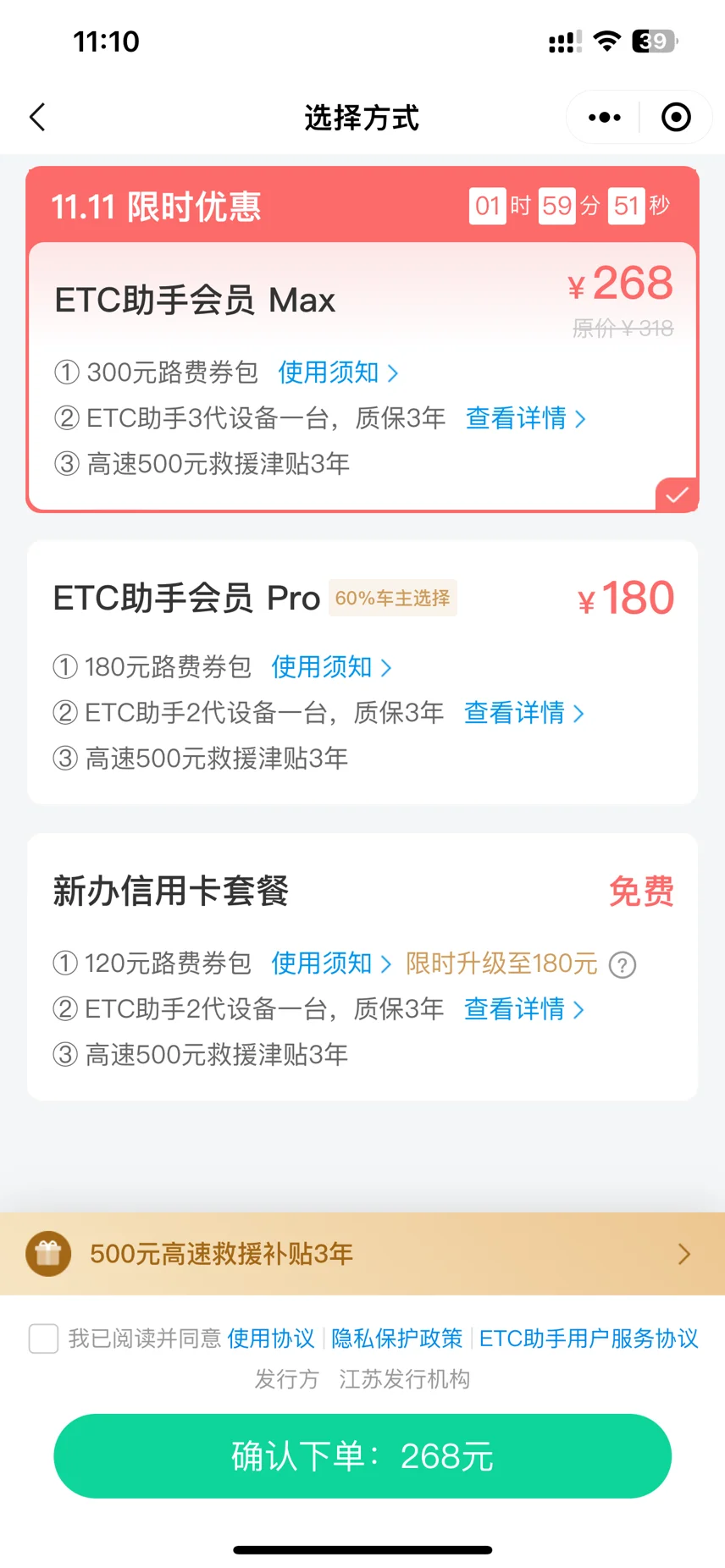Open the mini program more options menu
This screenshot has width=725, height=1568.
(604, 118)
